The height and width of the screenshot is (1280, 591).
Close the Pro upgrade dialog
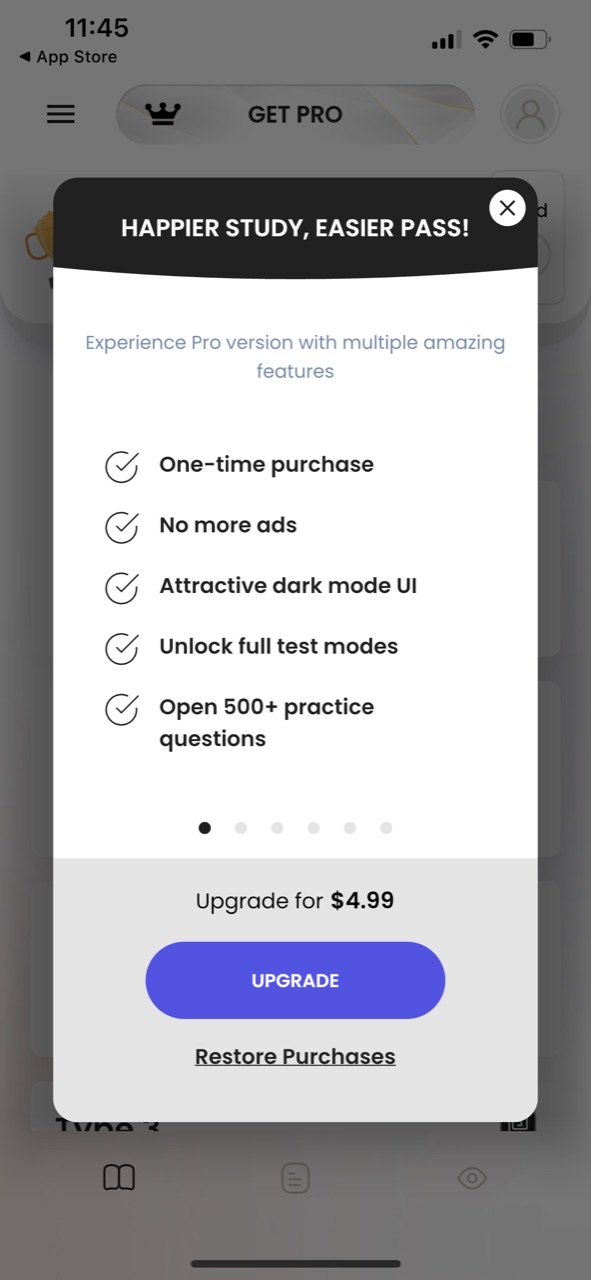click(x=507, y=208)
